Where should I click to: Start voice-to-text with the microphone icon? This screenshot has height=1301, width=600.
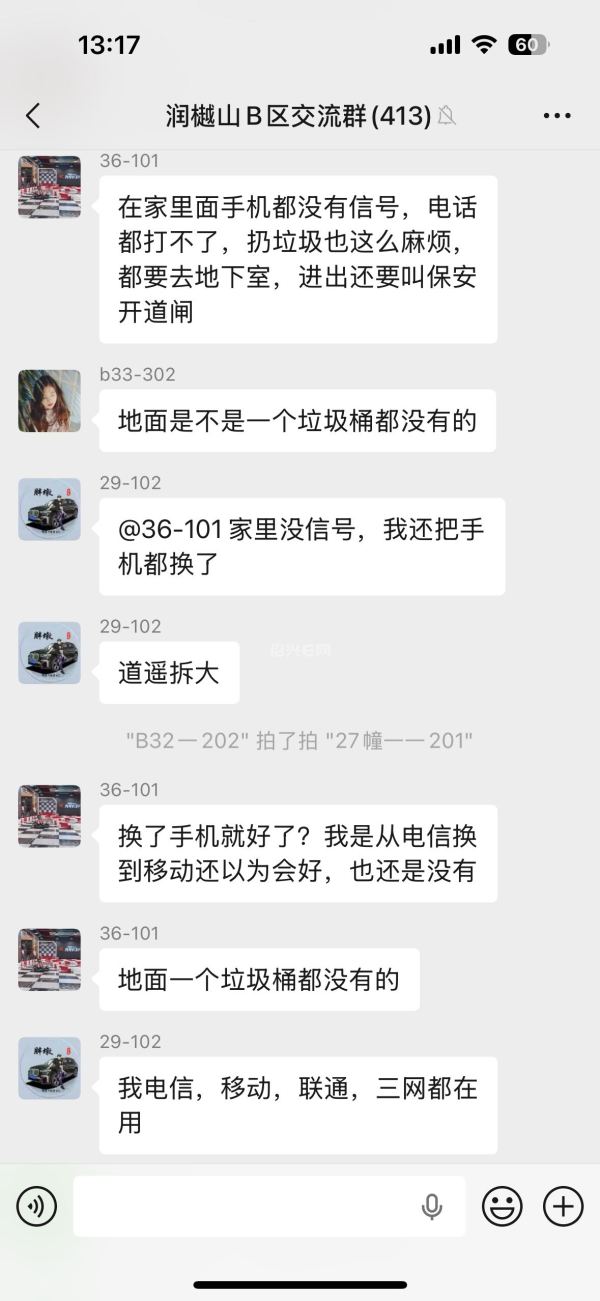pyautogui.click(x=432, y=1207)
